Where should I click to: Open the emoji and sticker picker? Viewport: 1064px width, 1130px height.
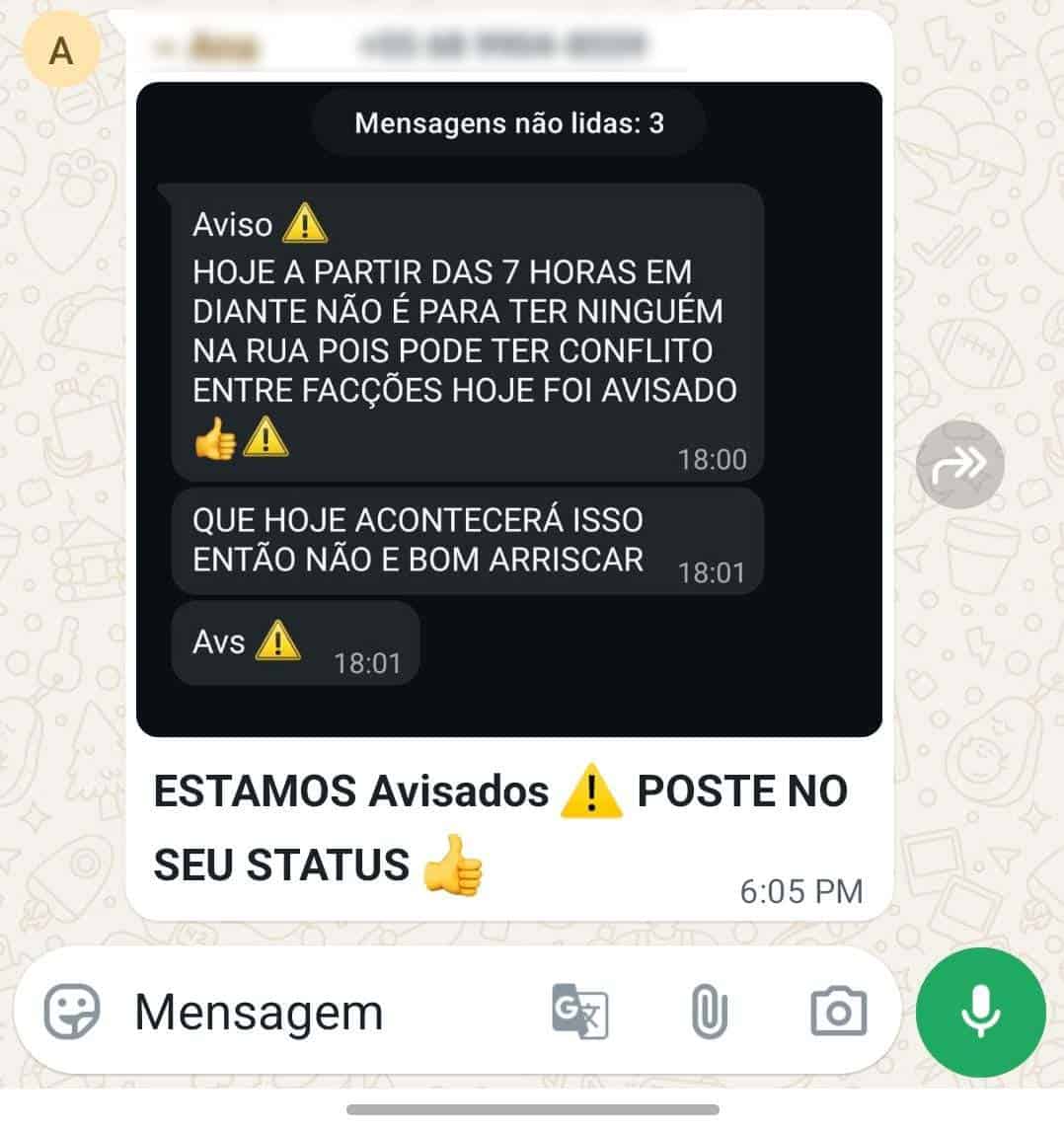click(72, 1014)
